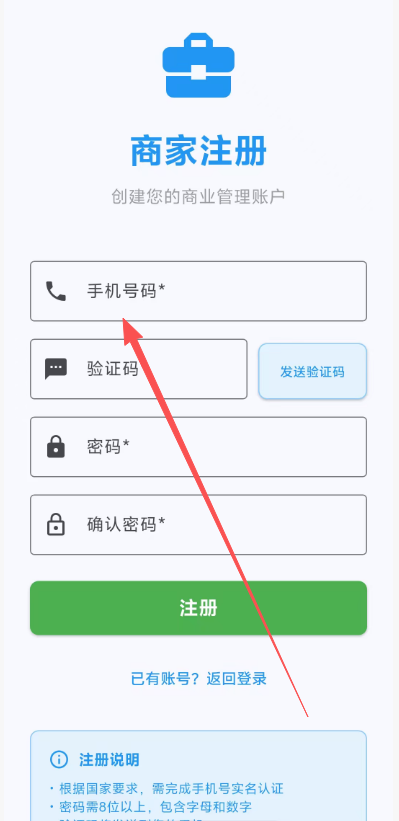Open the 已有账号？返回登录 link
This screenshot has height=821, width=399.
pos(198,679)
